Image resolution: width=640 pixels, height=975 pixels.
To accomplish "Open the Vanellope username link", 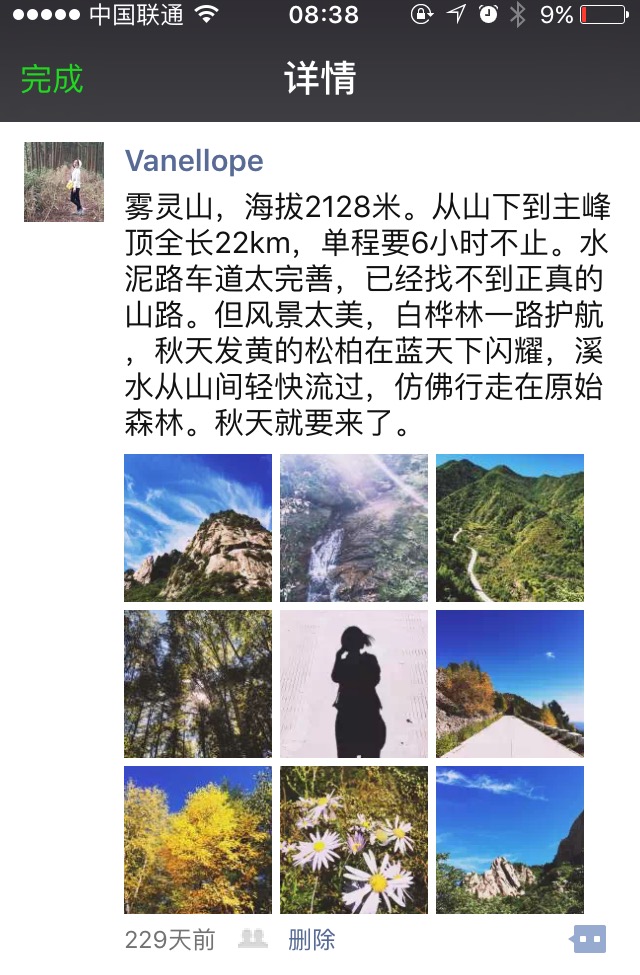I will coord(194,162).
